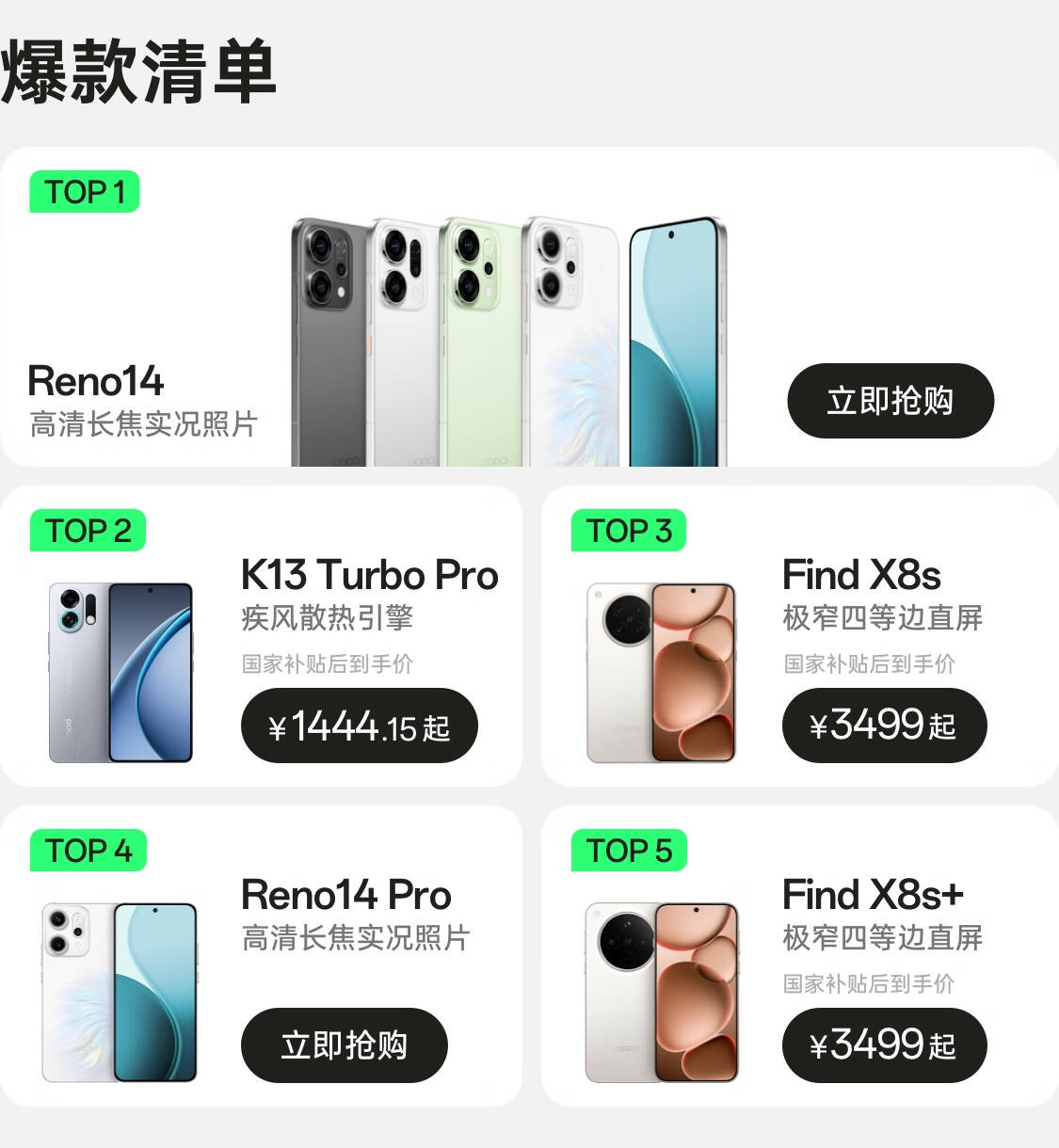Tap 立即抢购 for Reno14 Pro

[x=344, y=1045]
